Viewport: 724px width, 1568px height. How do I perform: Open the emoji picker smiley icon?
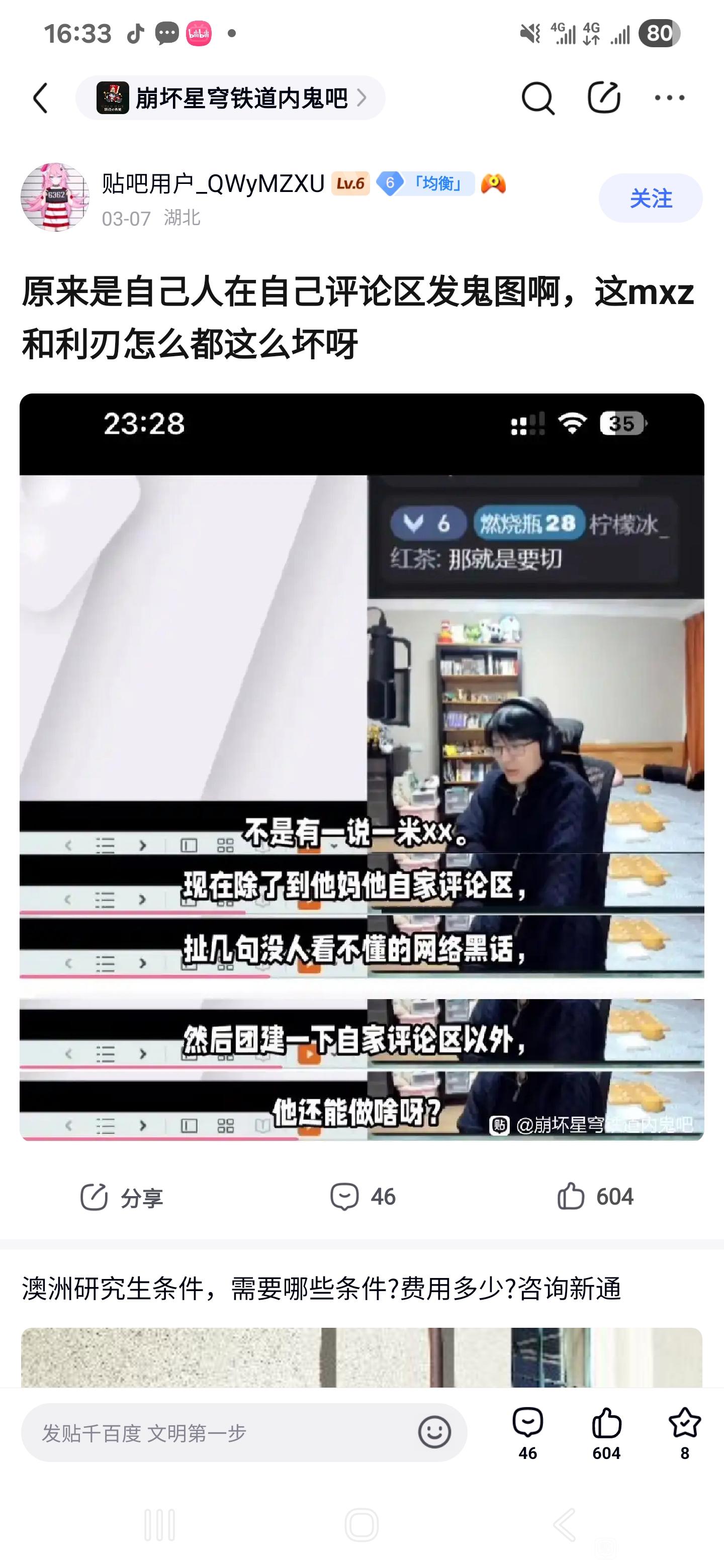pyautogui.click(x=435, y=1432)
